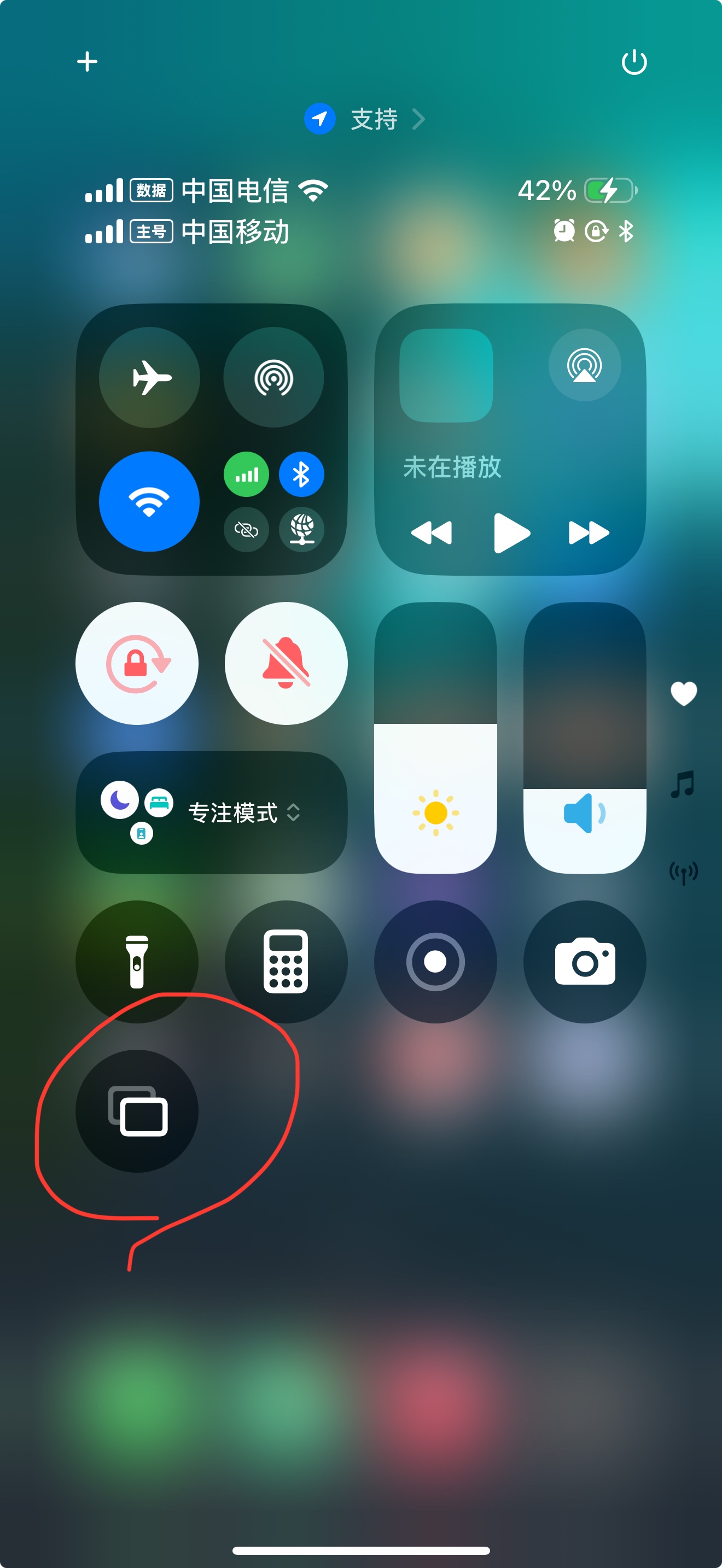Tap the plus icon to add controls
The height and width of the screenshot is (1568, 722).
87,61
